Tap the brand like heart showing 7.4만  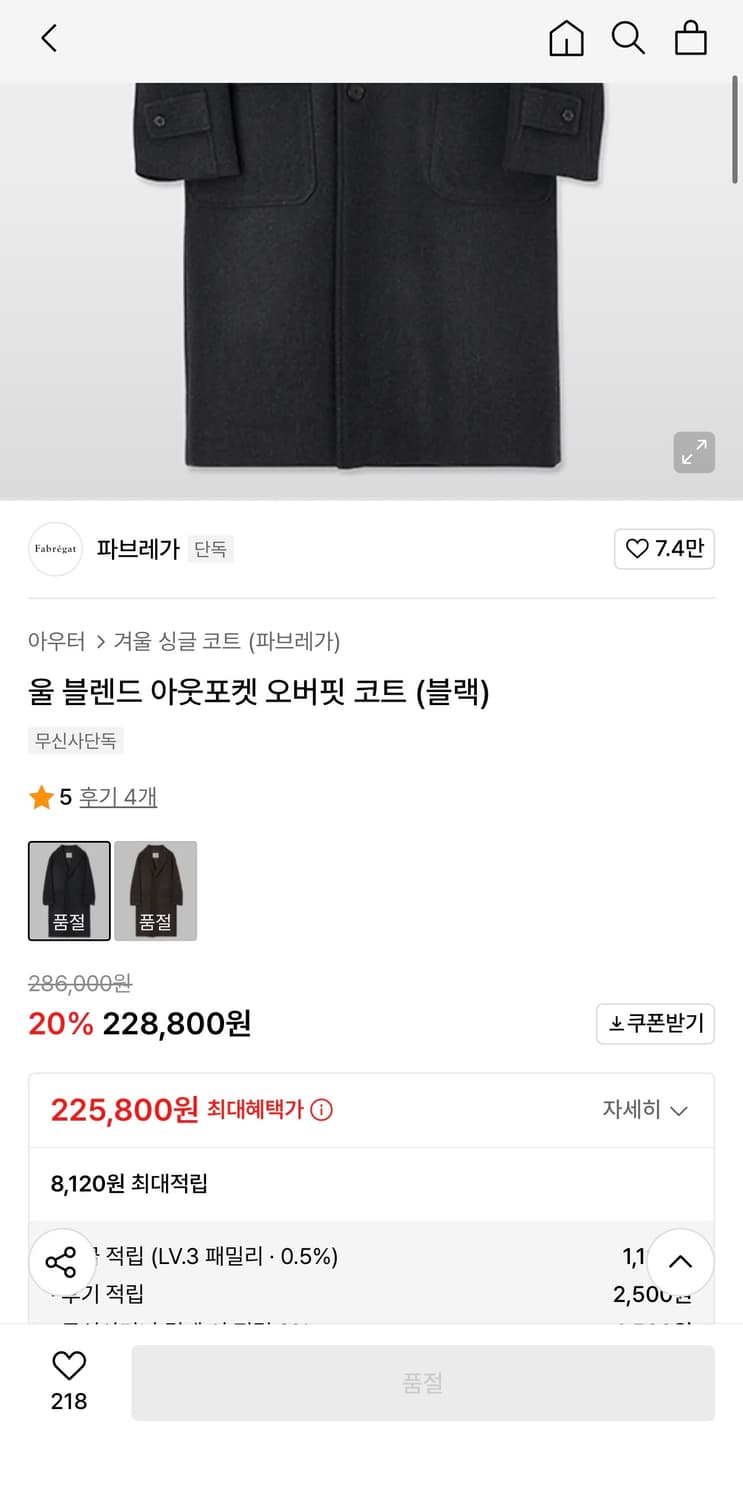click(x=664, y=549)
